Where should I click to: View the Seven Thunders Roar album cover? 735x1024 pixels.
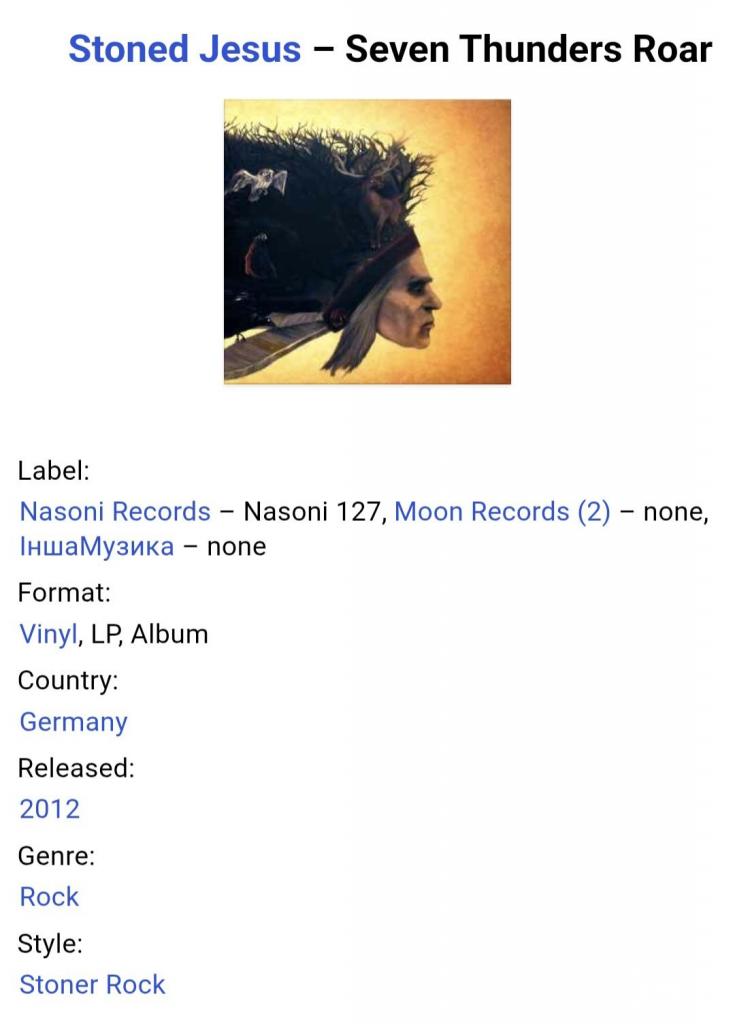tap(367, 241)
